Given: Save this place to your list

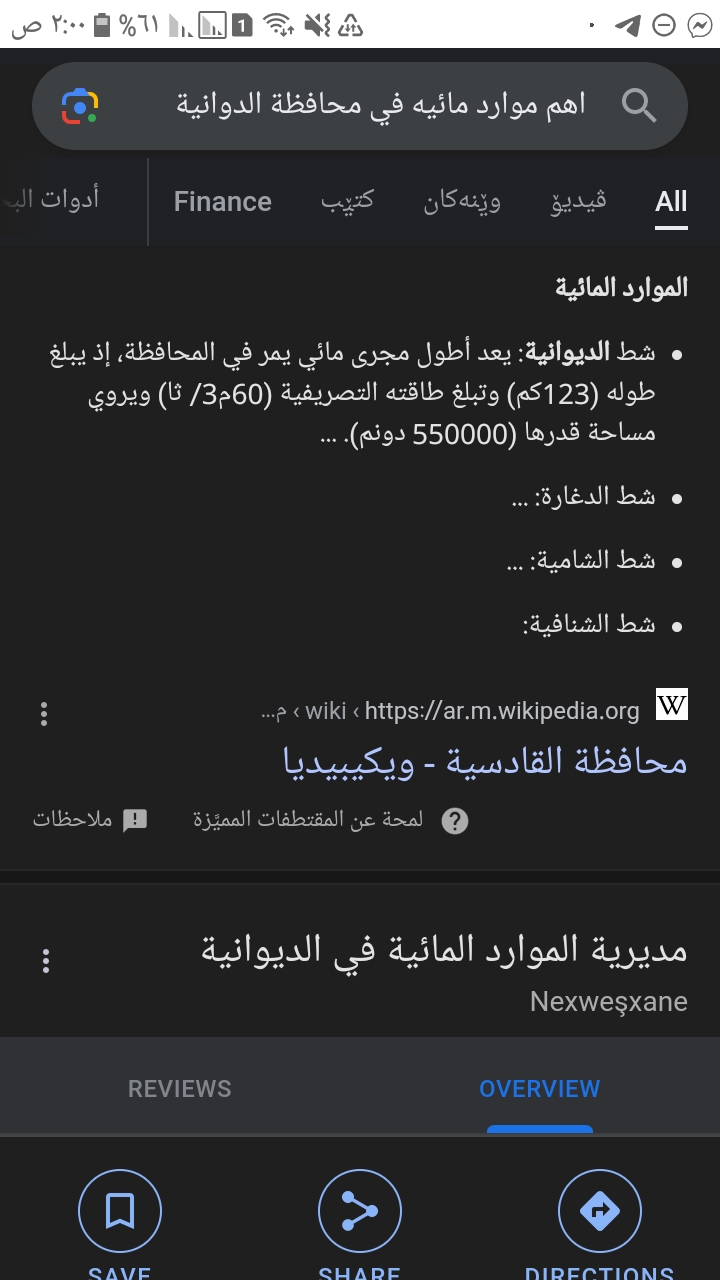Looking at the screenshot, I should [x=119, y=1212].
